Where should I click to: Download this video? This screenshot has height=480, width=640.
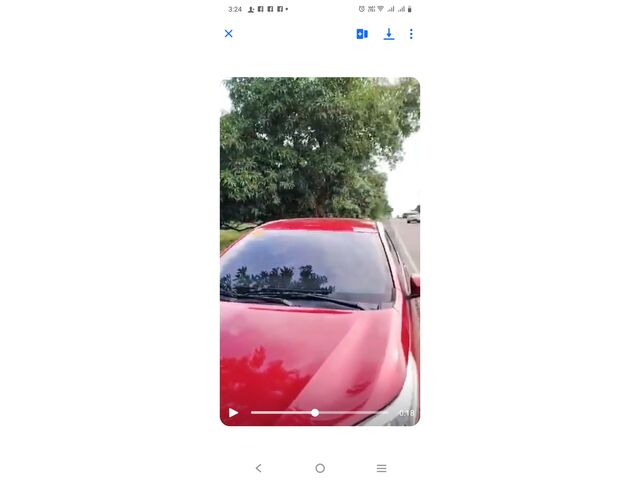click(x=389, y=34)
